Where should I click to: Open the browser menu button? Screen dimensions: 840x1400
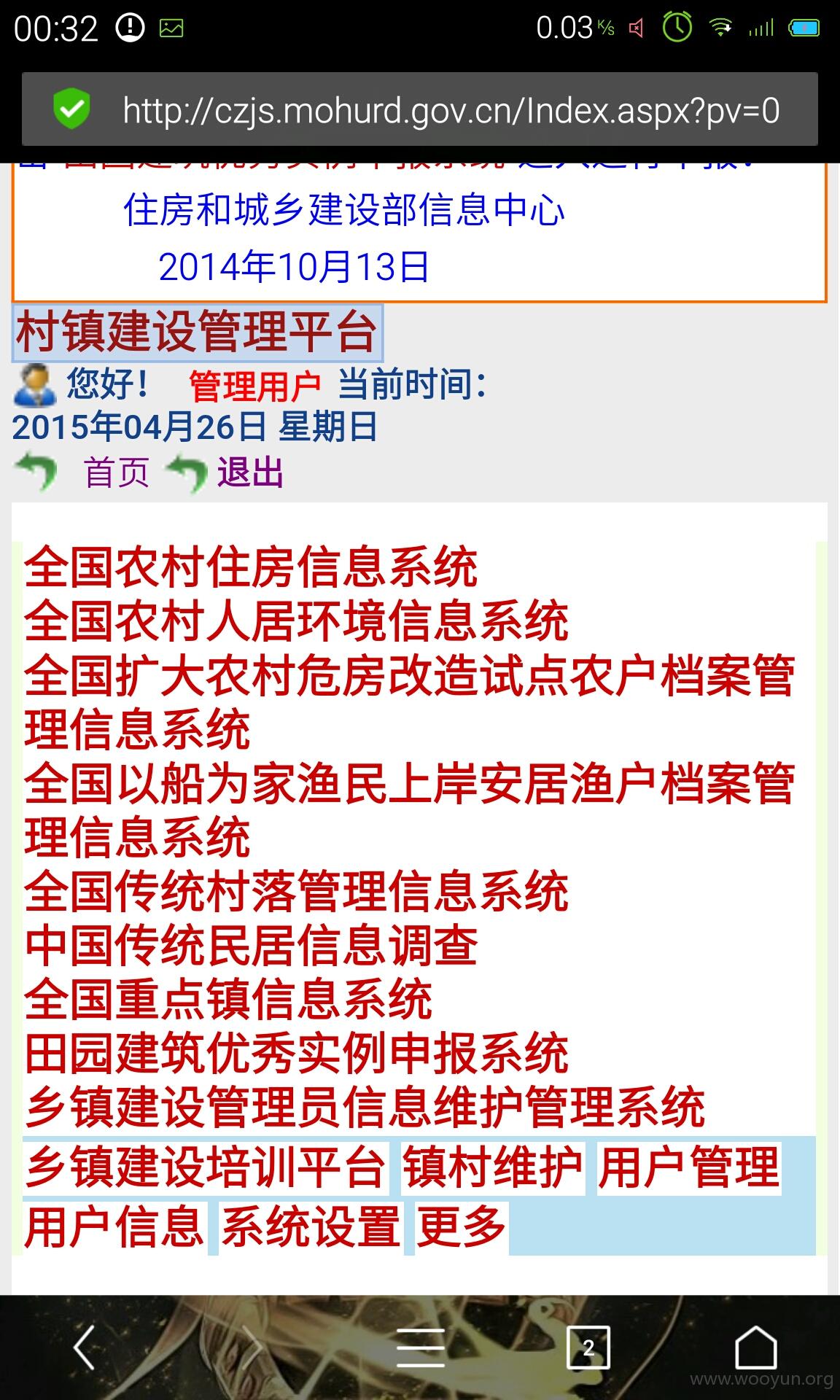coord(421,1347)
